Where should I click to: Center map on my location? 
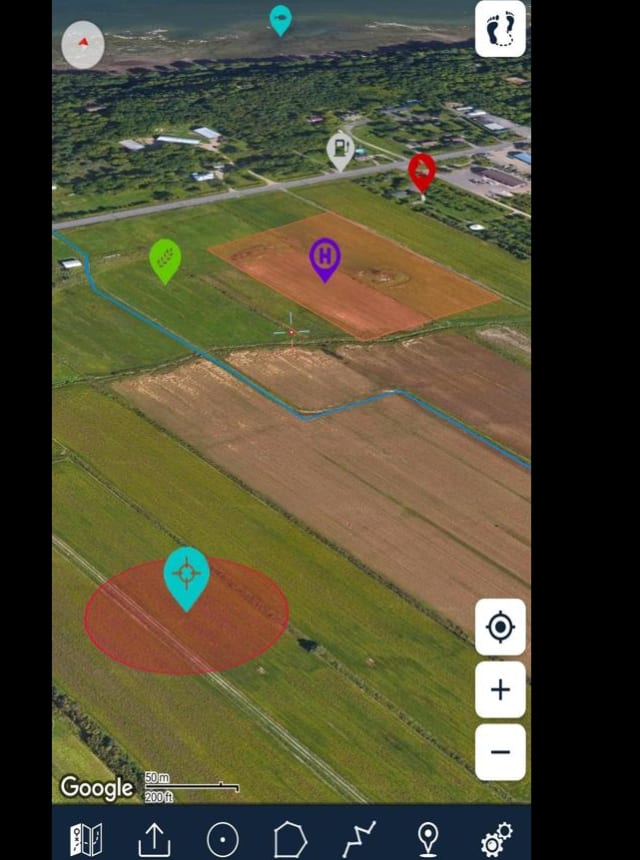click(x=500, y=628)
